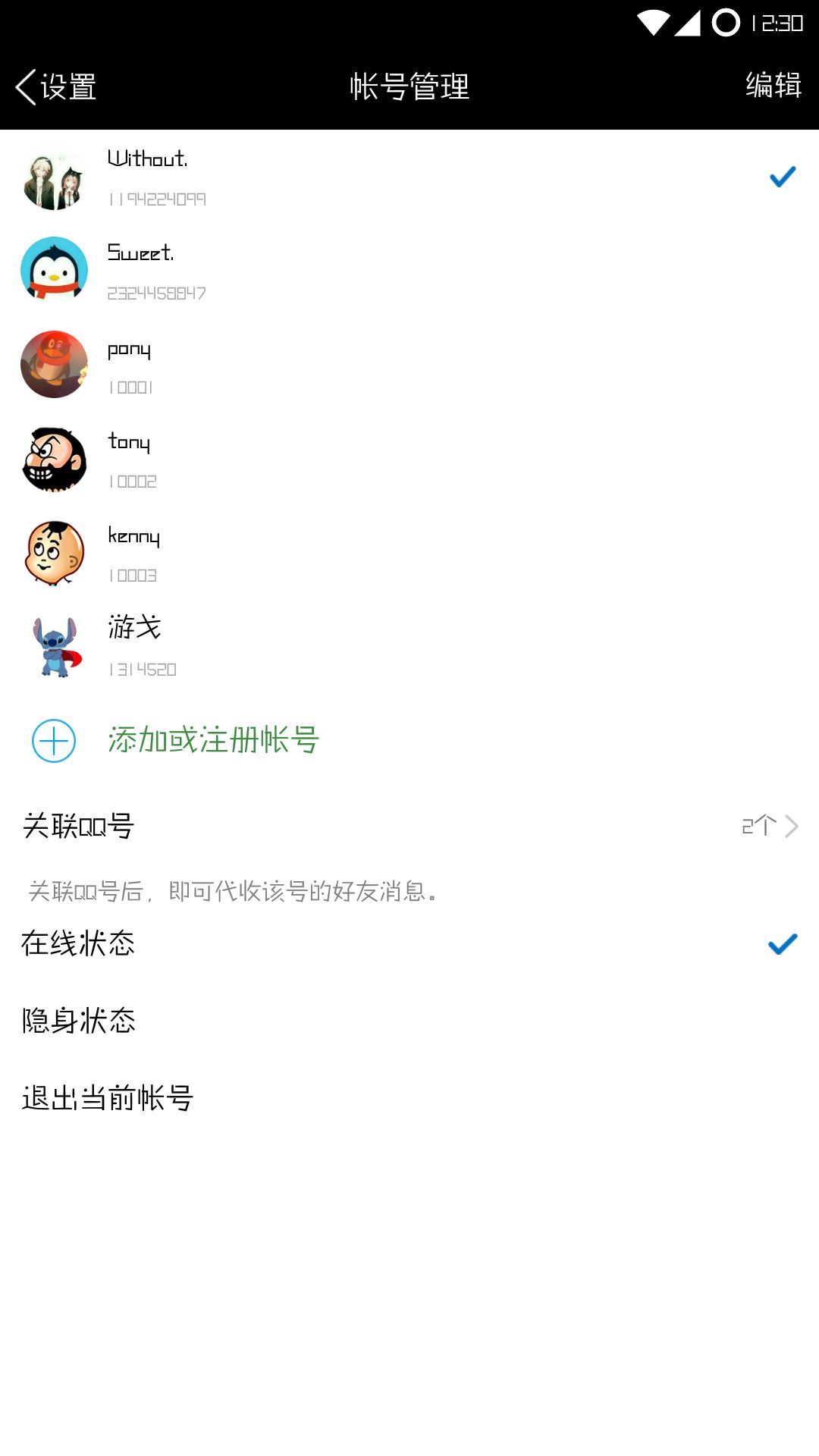Select 隐身状态
The image size is (819, 1456).
click(x=409, y=1021)
